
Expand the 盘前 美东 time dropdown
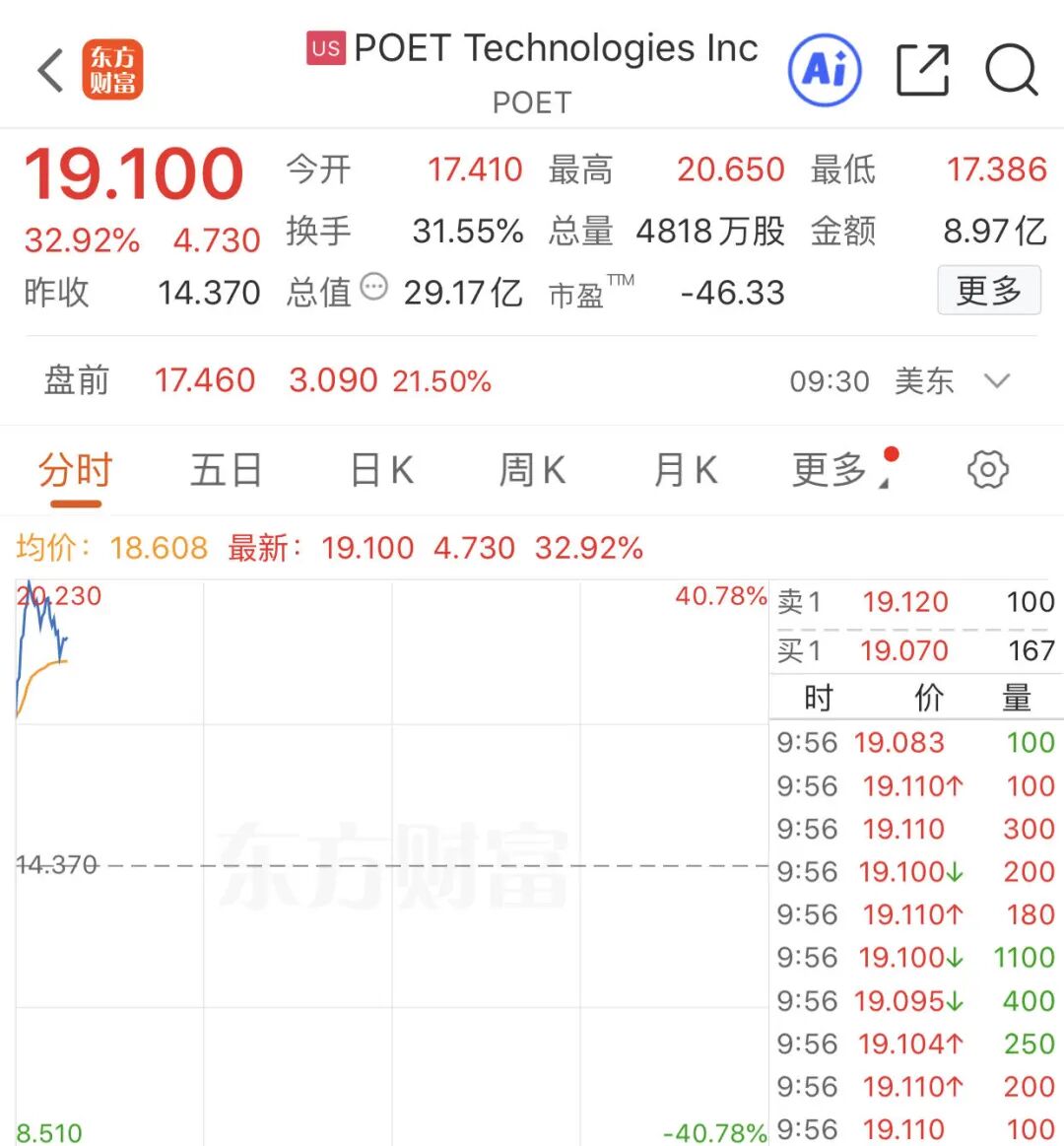point(997,380)
